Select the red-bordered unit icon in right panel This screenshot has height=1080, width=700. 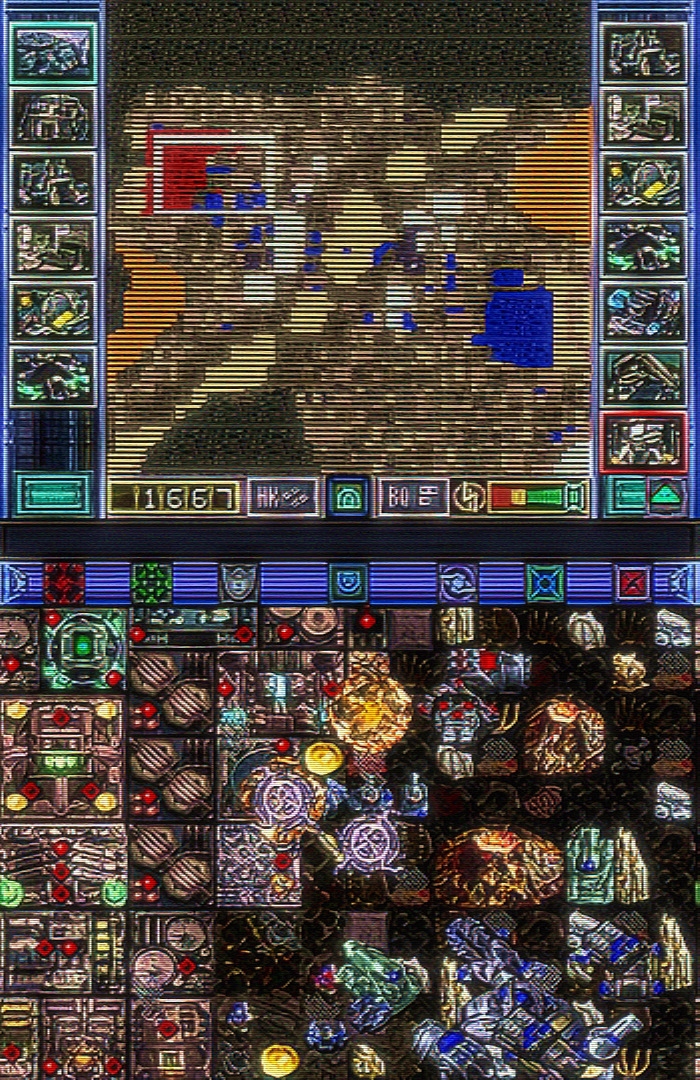(x=645, y=441)
